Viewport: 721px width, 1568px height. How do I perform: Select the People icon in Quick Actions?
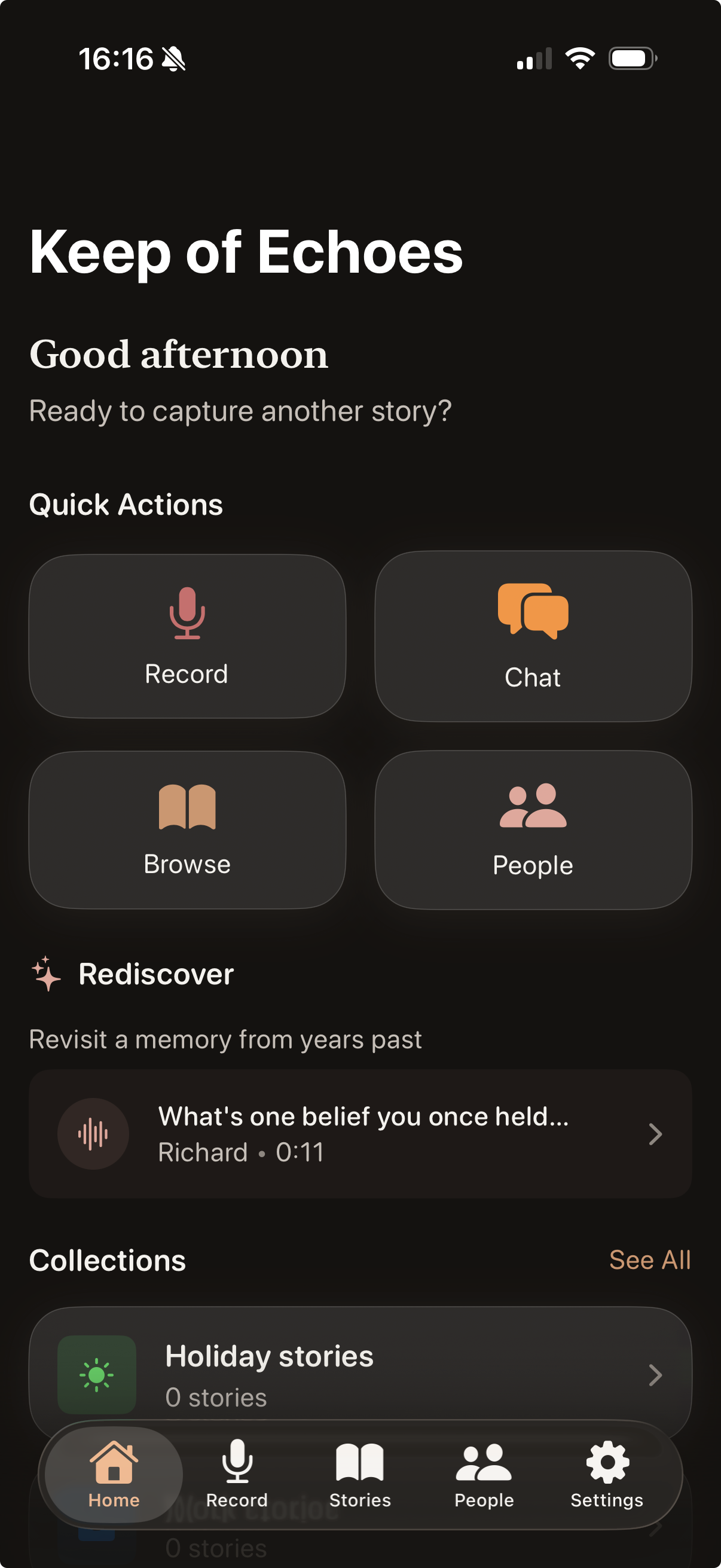(533, 810)
